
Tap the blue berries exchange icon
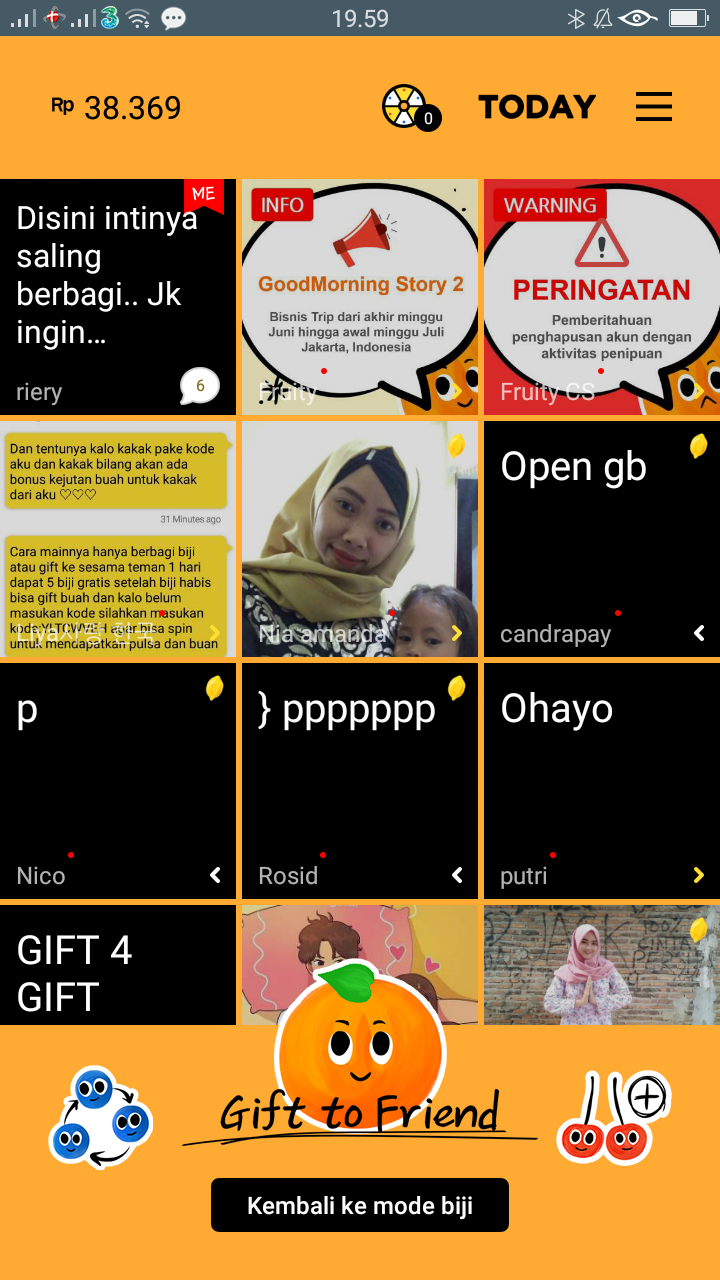100,1117
